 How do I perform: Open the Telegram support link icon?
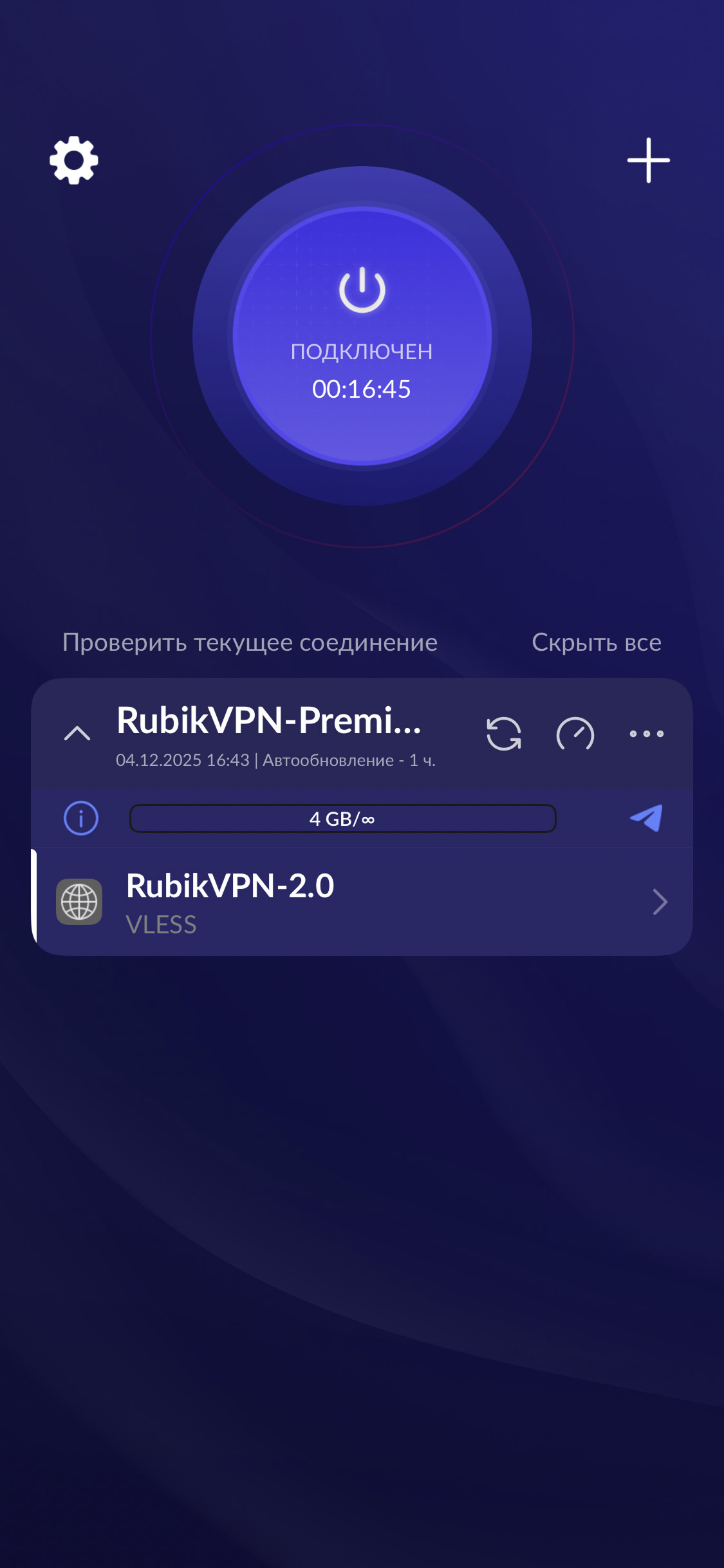646,818
